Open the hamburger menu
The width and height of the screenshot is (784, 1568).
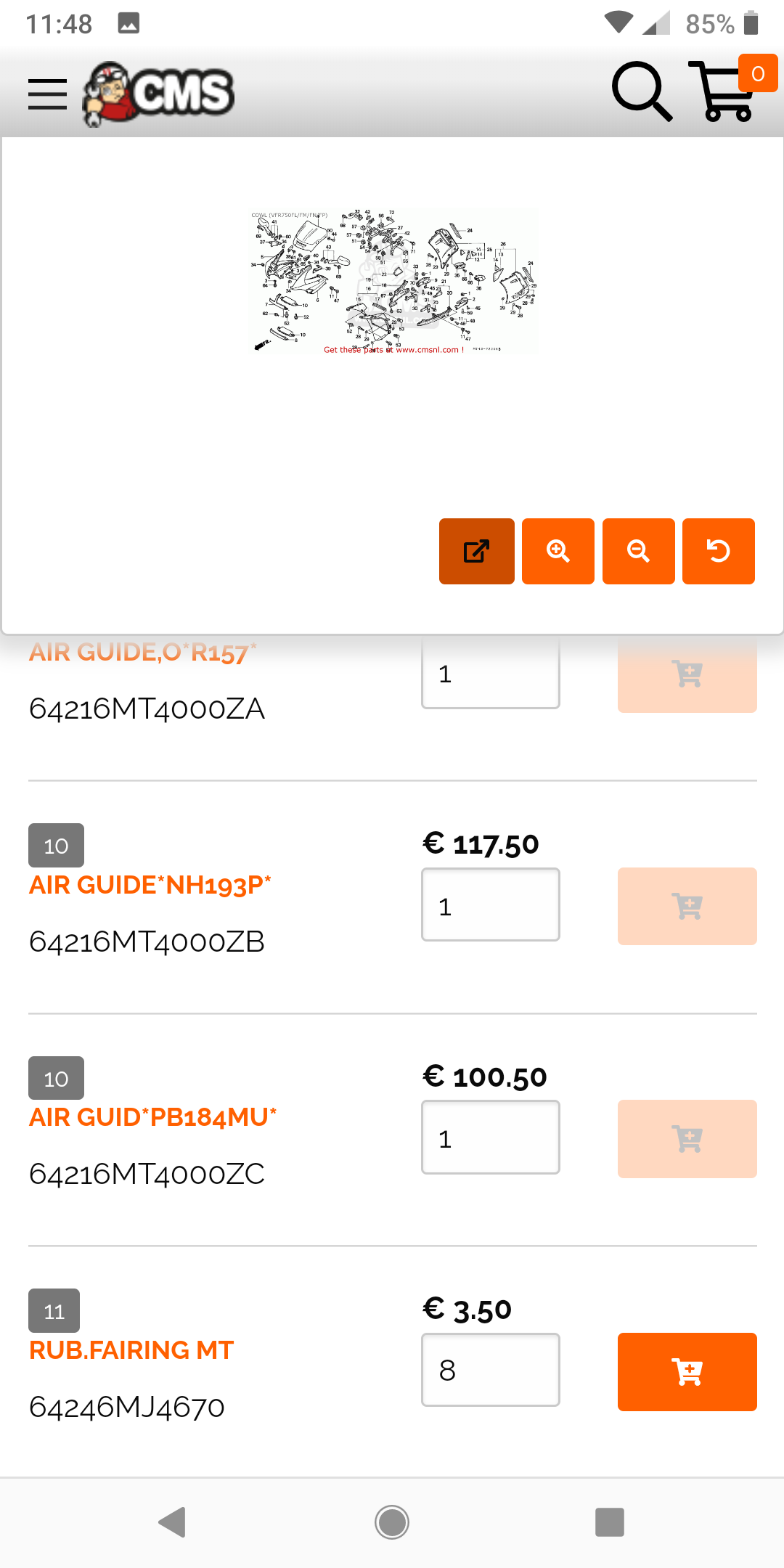(x=47, y=94)
